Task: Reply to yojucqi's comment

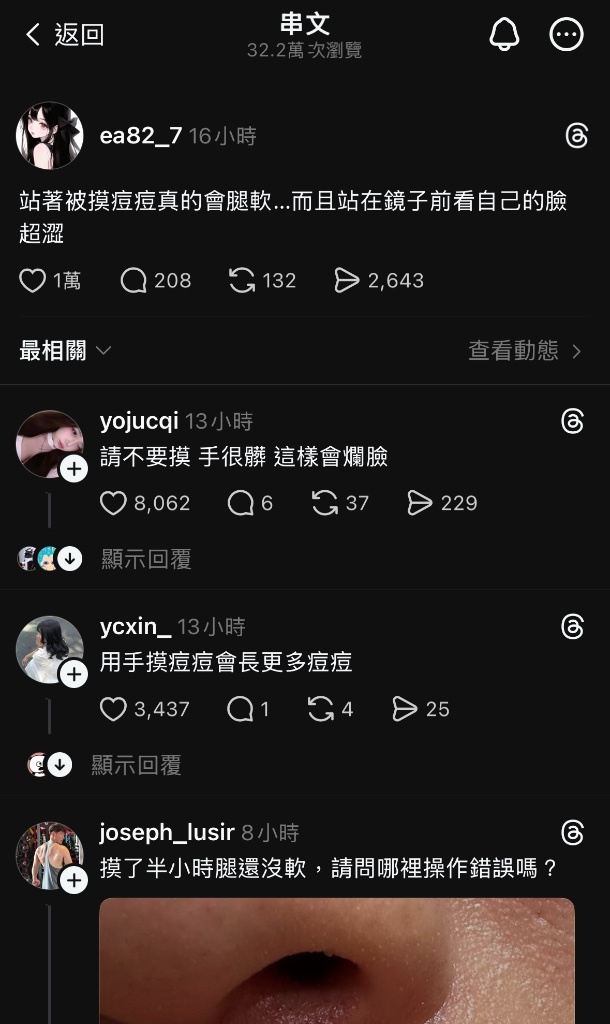Action: pos(241,503)
